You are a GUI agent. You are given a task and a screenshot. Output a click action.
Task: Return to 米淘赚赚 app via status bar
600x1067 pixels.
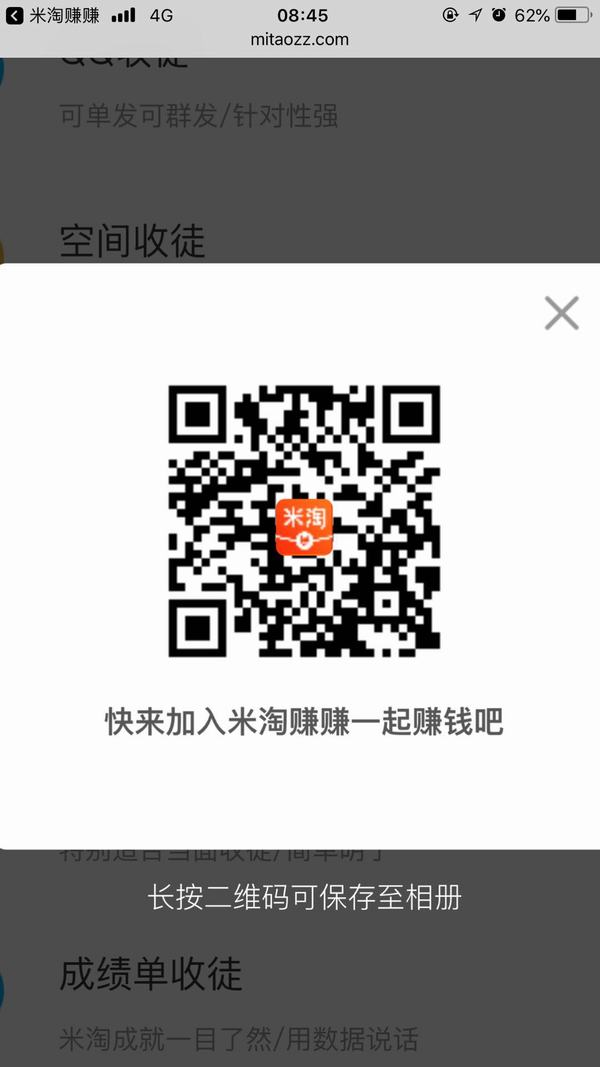pos(53,16)
